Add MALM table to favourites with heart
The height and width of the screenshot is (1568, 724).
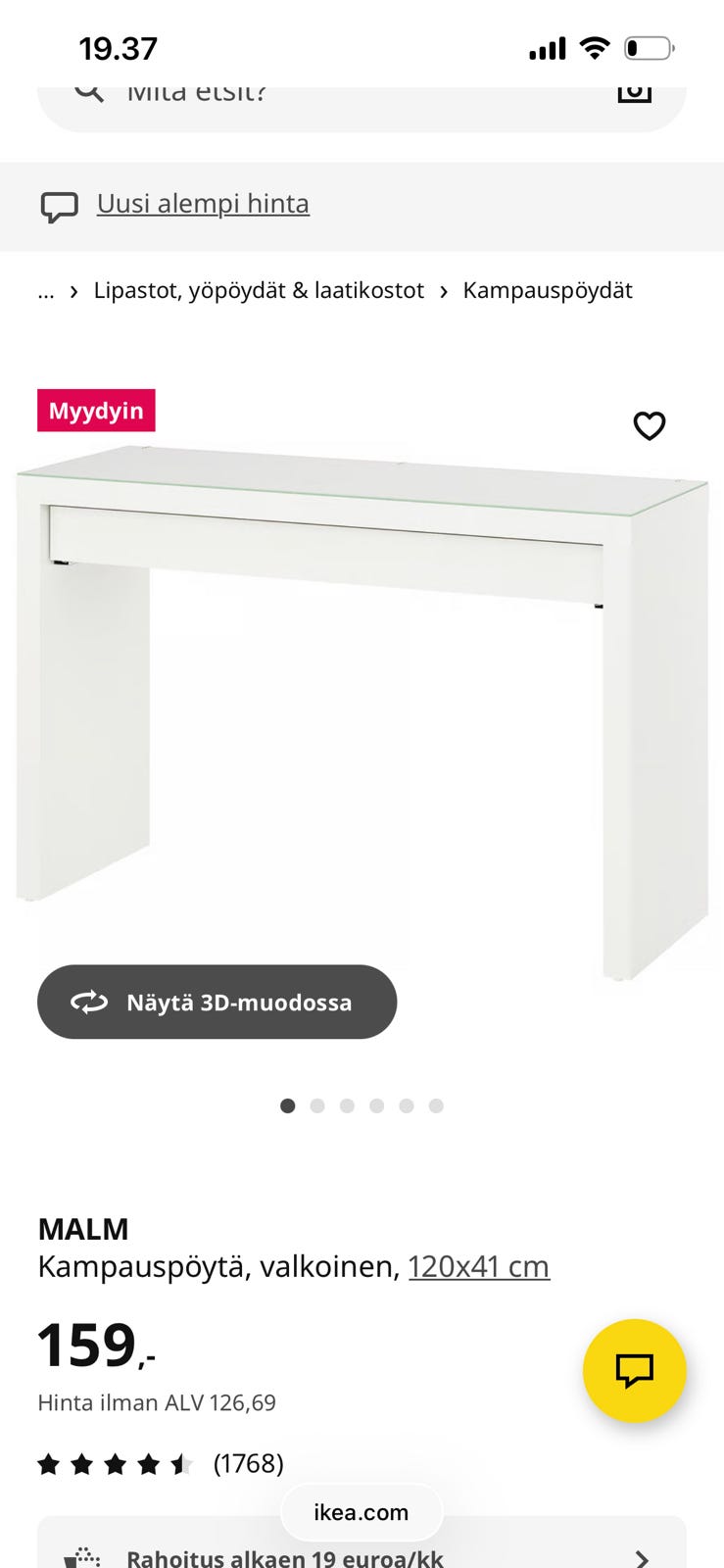coord(649,425)
